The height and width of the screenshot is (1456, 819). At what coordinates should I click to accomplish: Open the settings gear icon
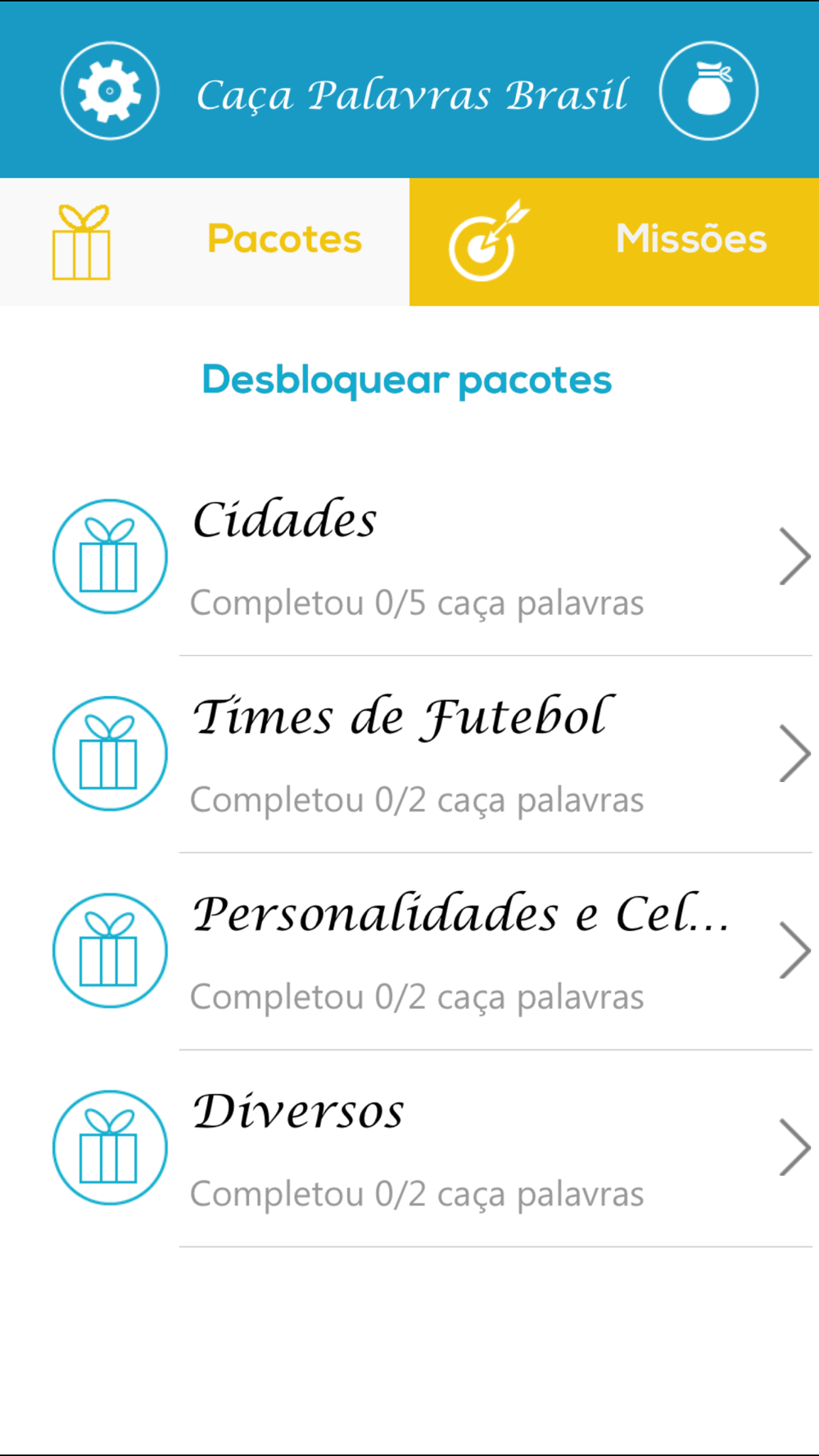tap(110, 91)
